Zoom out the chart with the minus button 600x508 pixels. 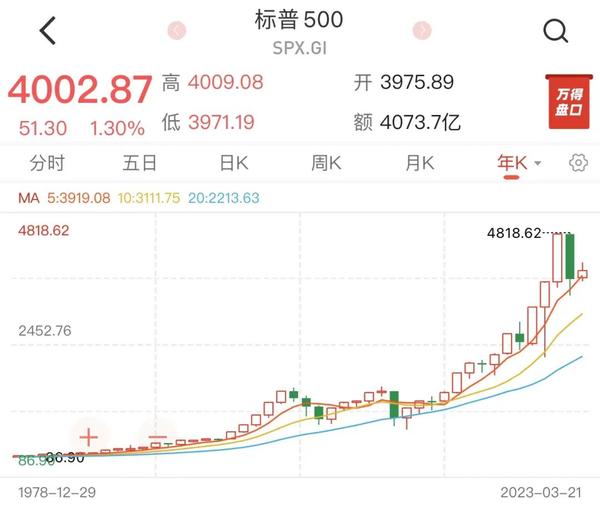[157, 436]
